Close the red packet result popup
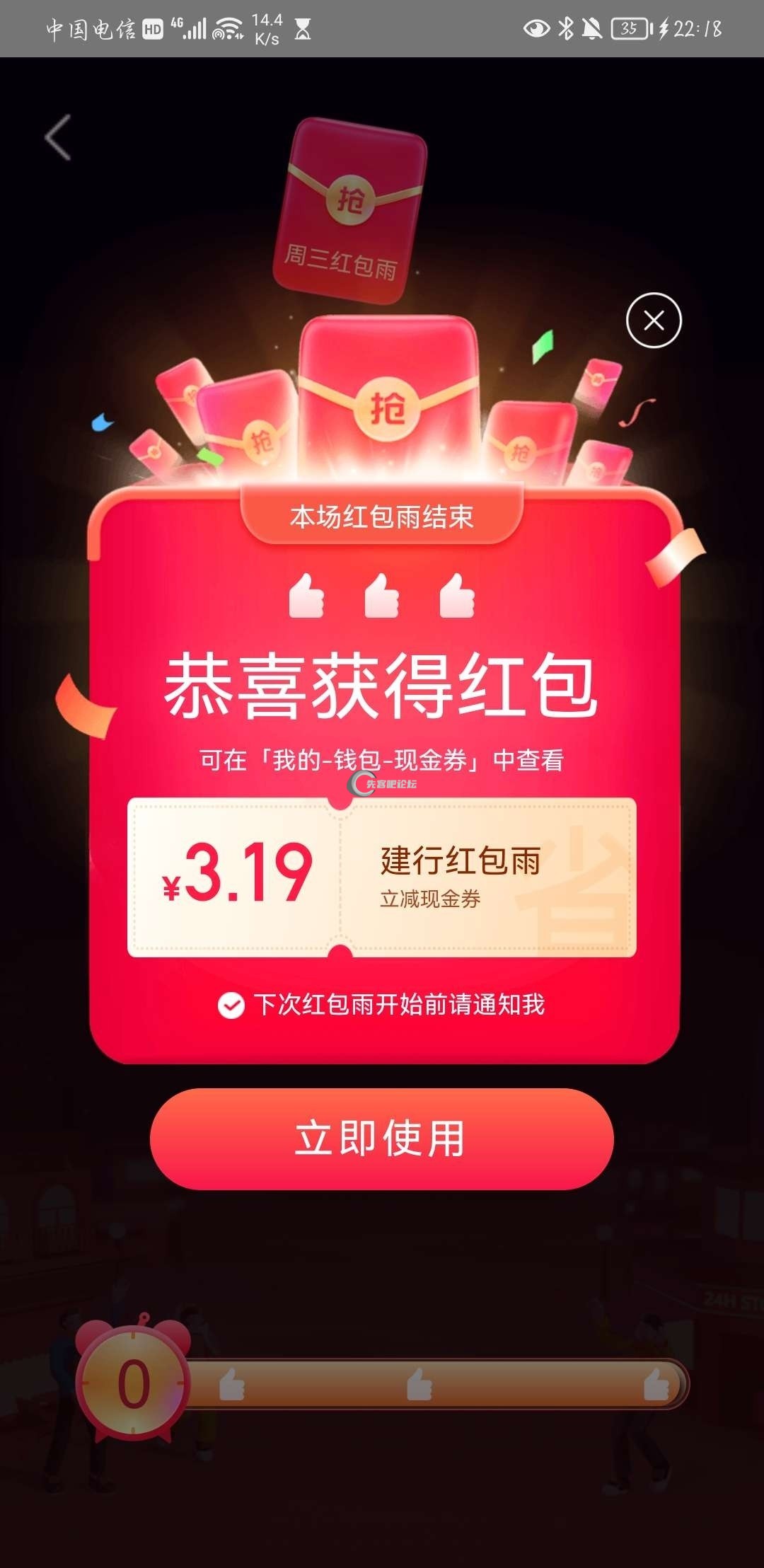This screenshot has width=764, height=1568. point(654,321)
